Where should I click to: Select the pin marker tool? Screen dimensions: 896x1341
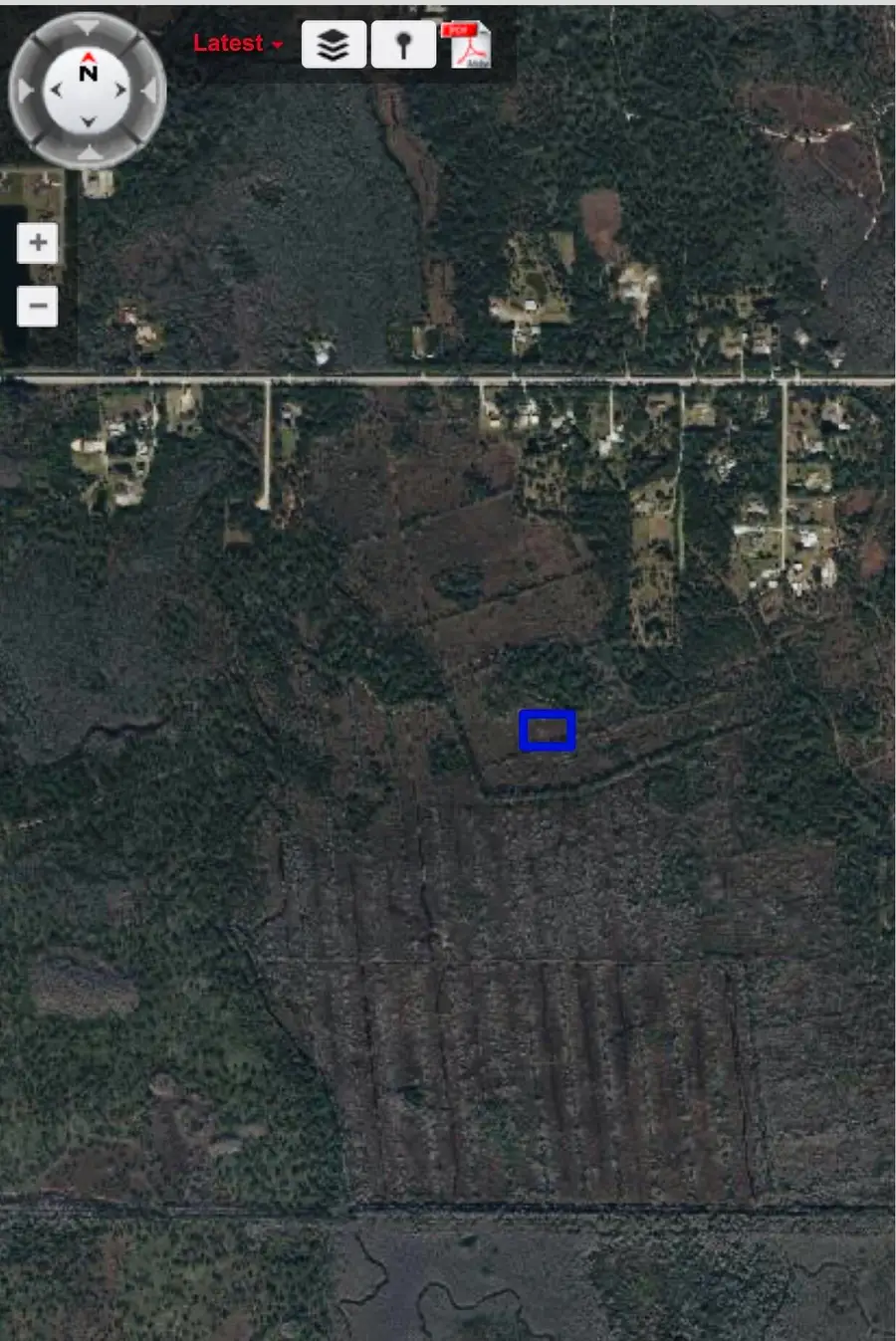point(403,43)
